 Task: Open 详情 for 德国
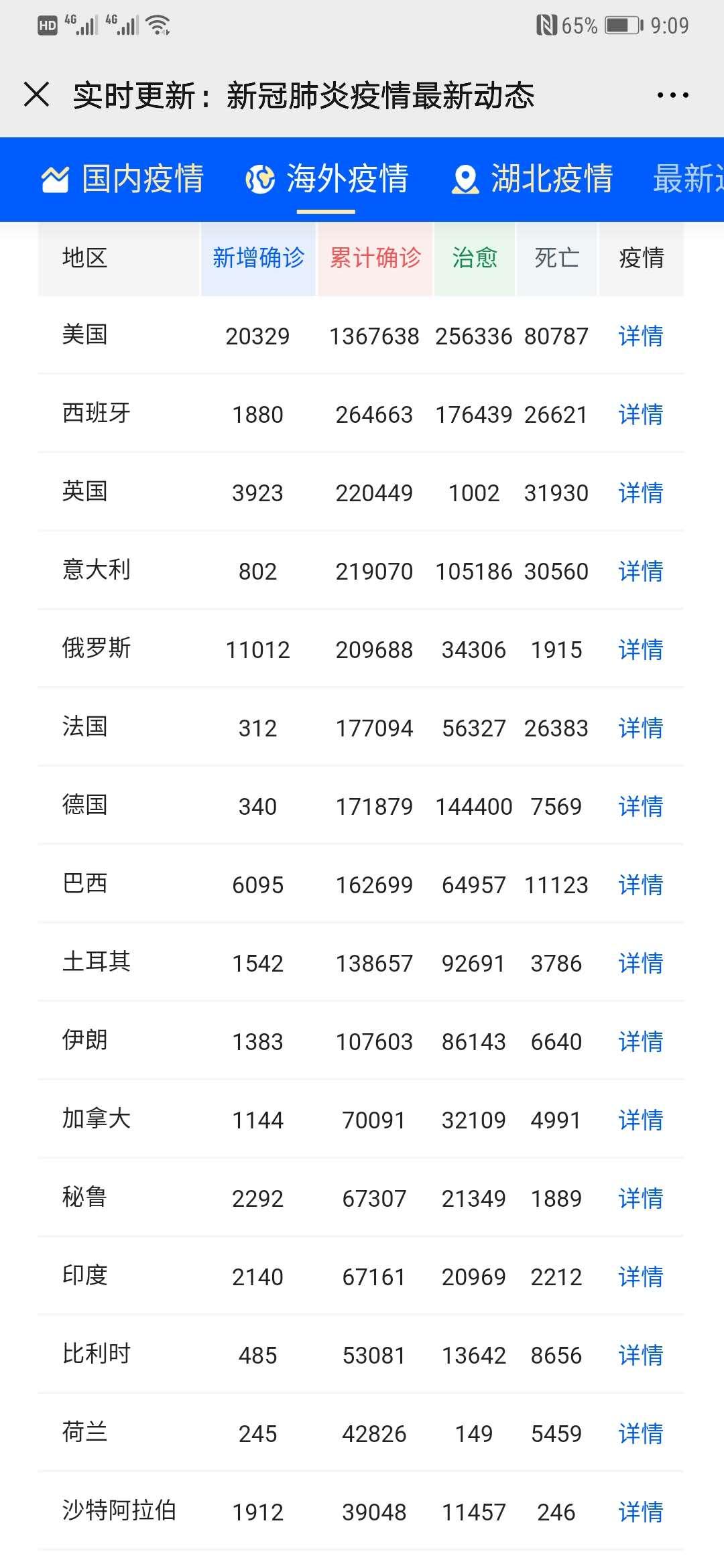click(x=640, y=806)
